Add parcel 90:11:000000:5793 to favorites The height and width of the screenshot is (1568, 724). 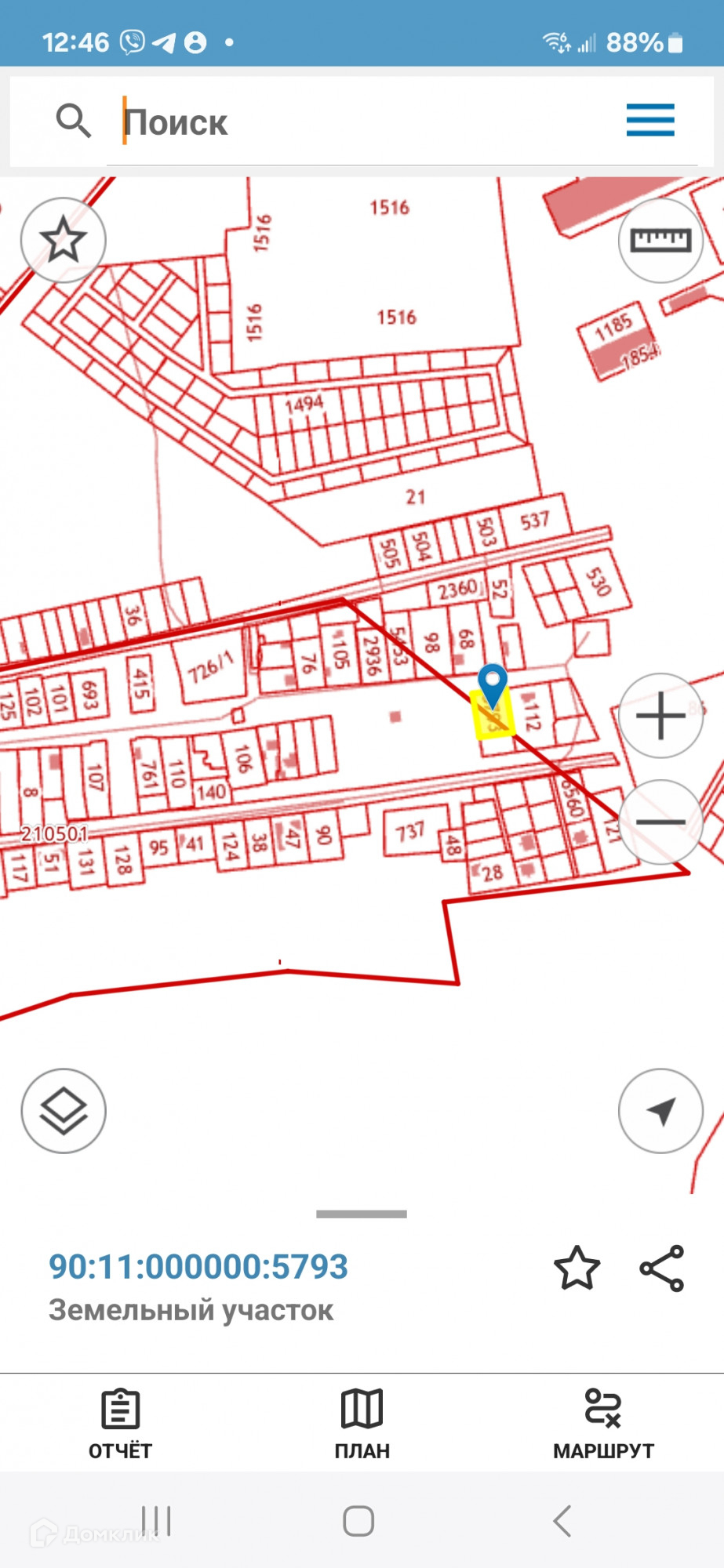(577, 1268)
